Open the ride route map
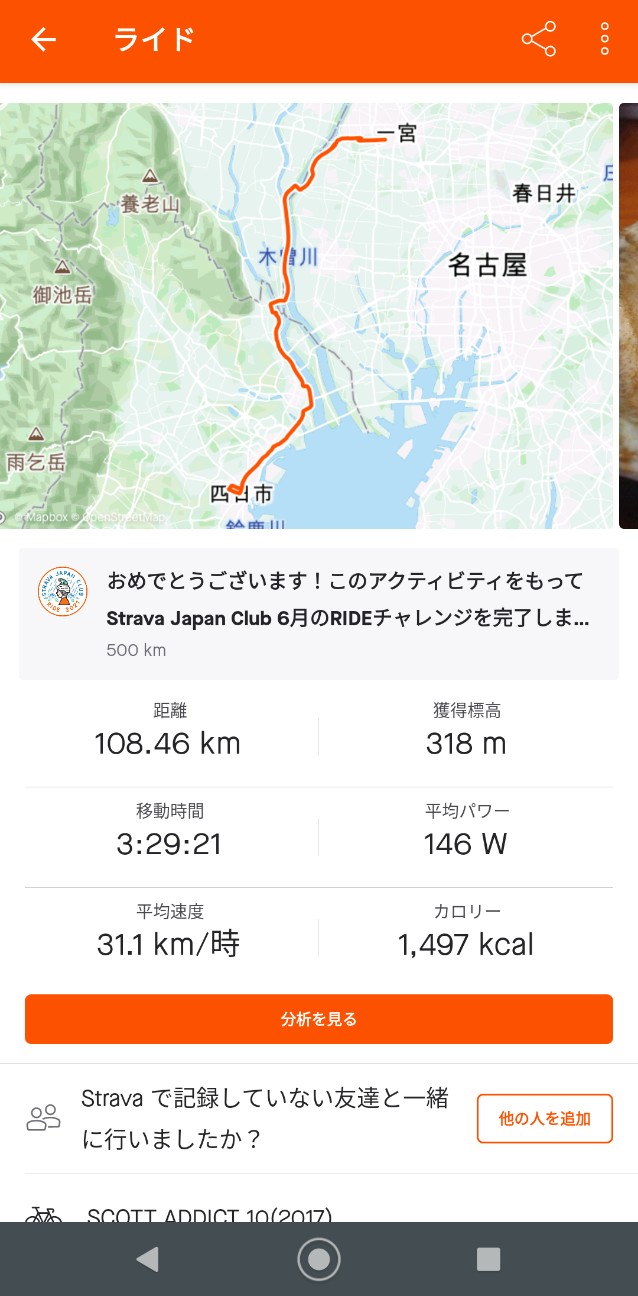This screenshot has height=1296, width=638. tap(306, 316)
